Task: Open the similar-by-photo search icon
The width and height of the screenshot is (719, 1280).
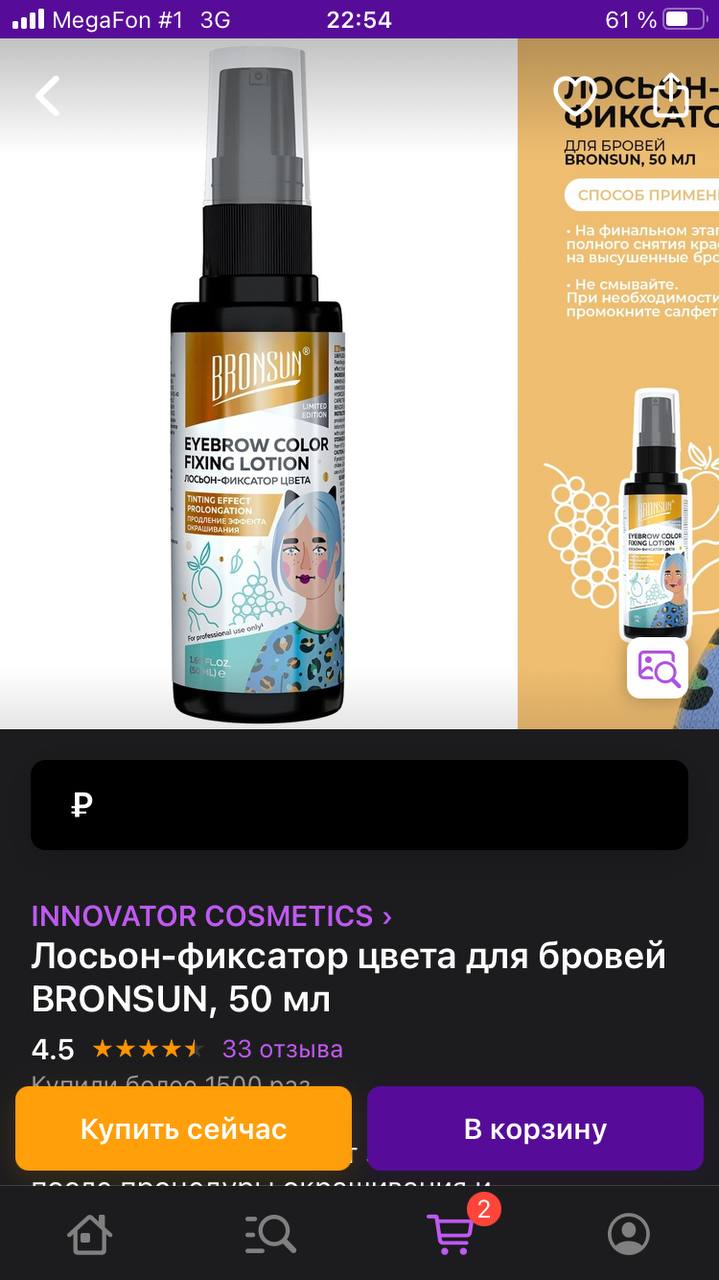Action: click(657, 667)
